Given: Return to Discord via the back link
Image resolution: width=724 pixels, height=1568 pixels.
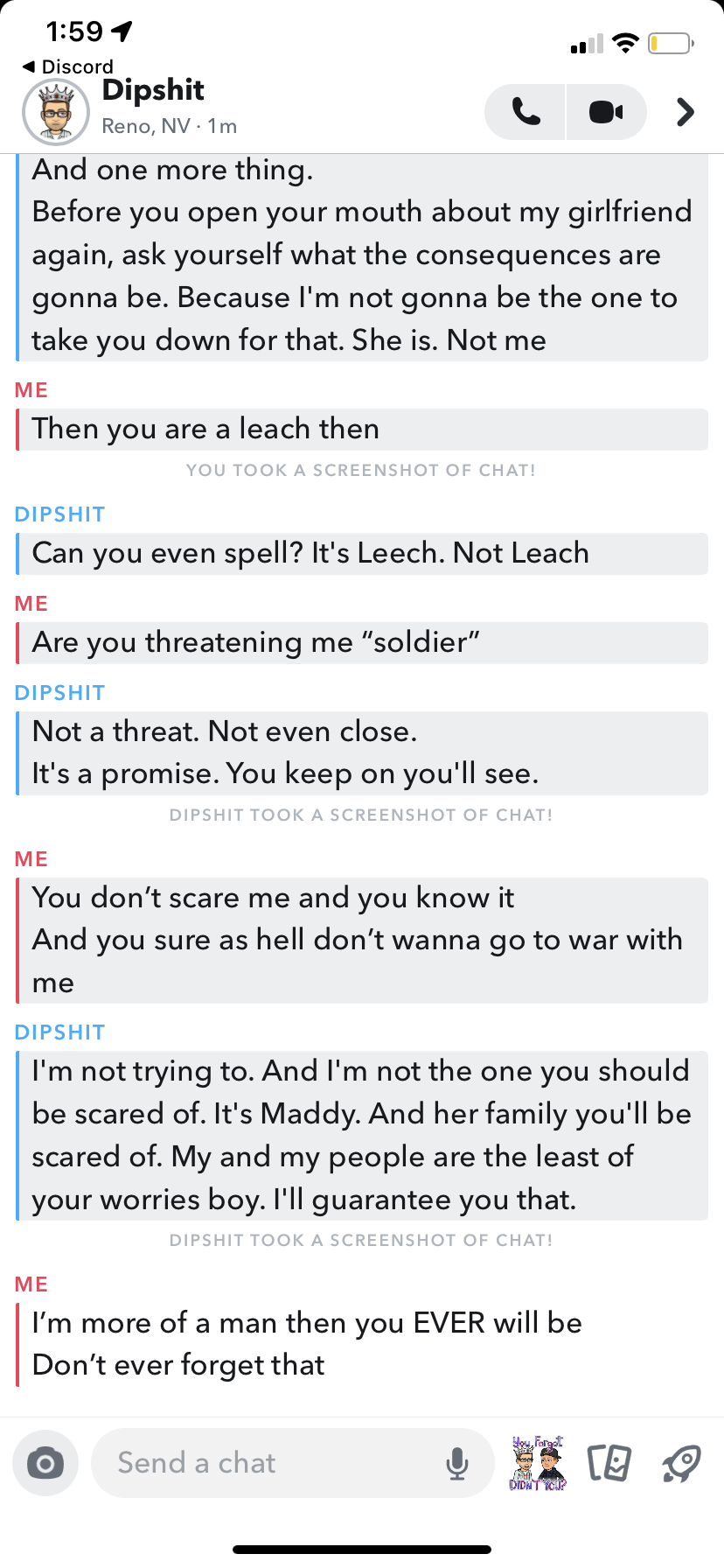Looking at the screenshot, I should coord(68,66).
